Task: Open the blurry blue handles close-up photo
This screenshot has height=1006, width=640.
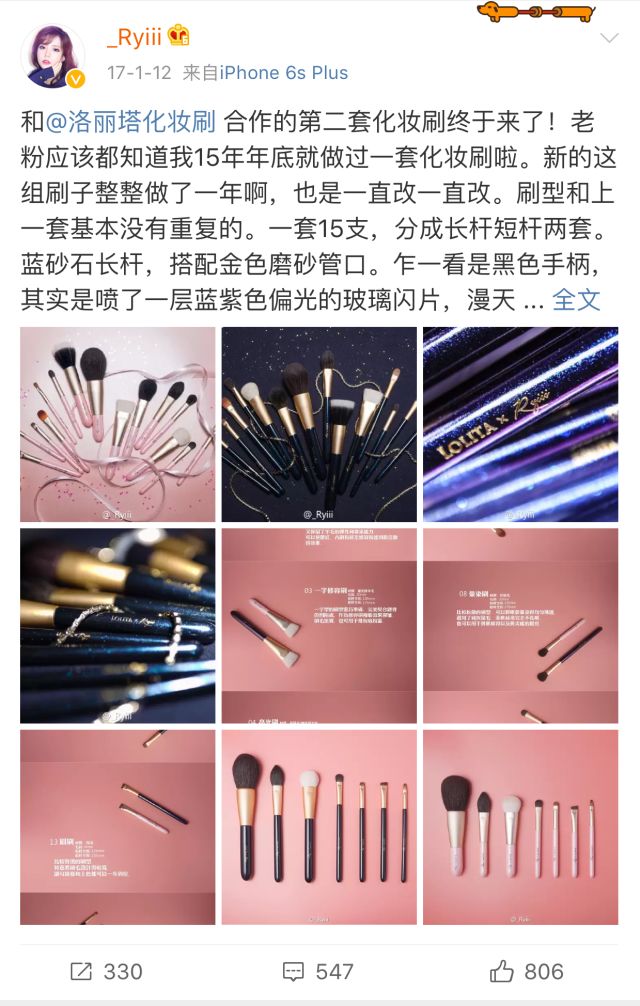Action: click(117, 625)
